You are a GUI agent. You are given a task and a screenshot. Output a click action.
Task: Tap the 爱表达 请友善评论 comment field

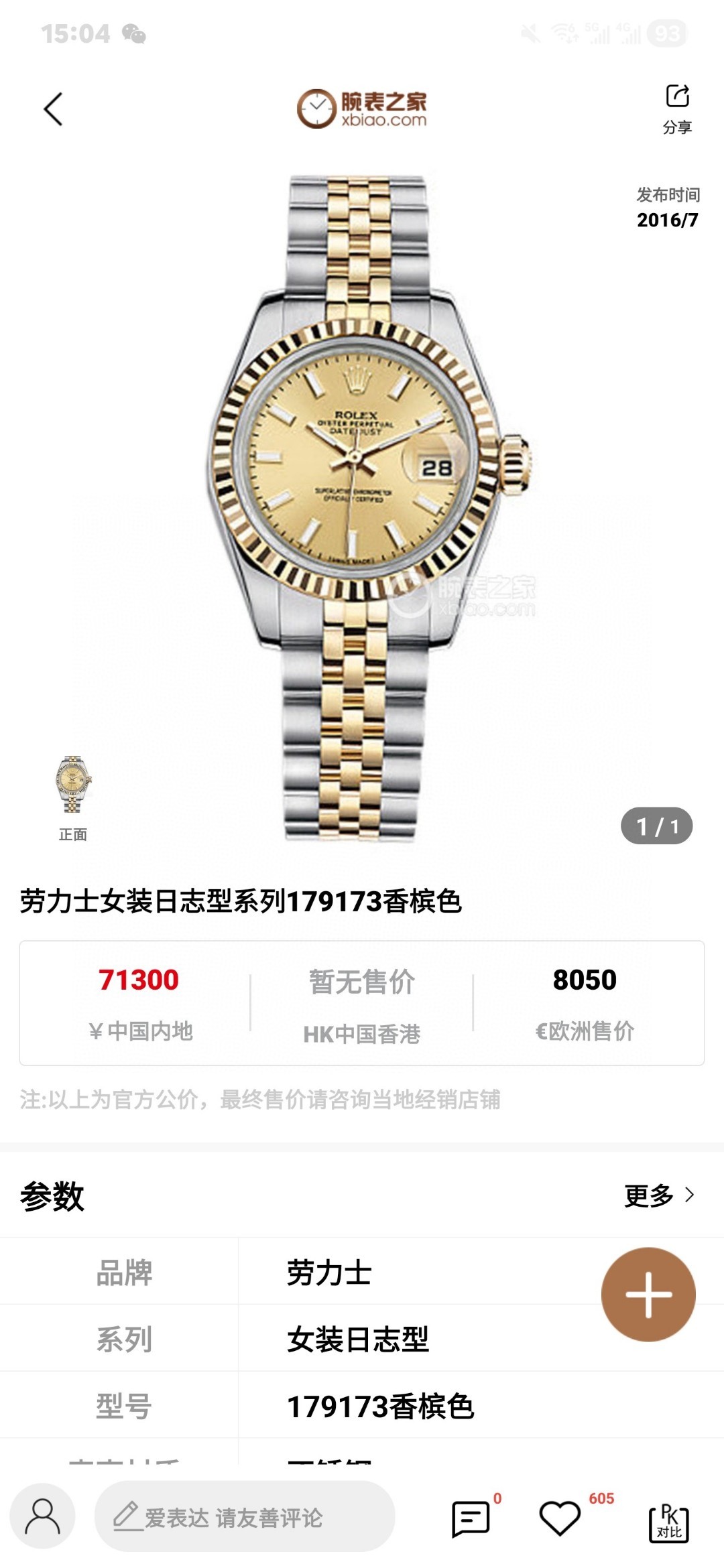click(245, 1517)
